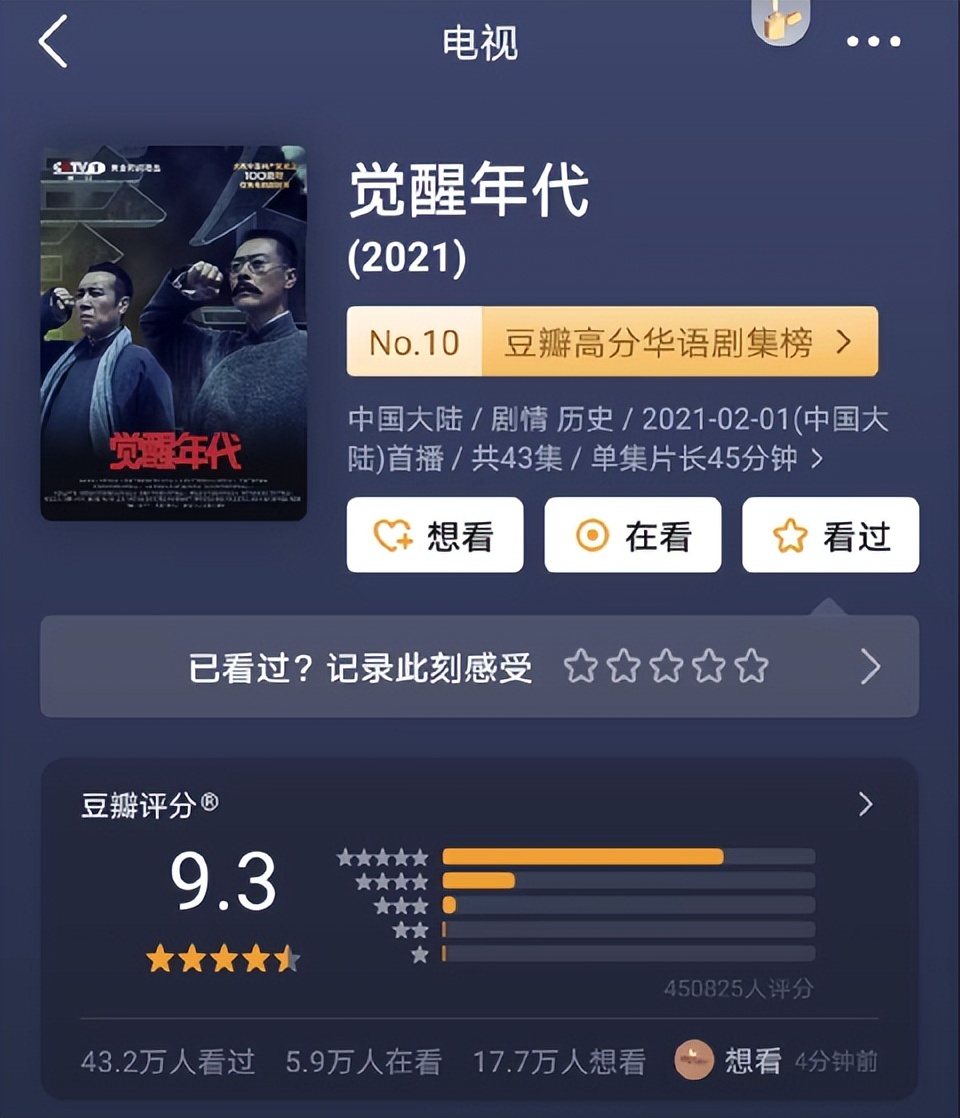Open the 43.2万人看过 list

(x=168, y=1064)
